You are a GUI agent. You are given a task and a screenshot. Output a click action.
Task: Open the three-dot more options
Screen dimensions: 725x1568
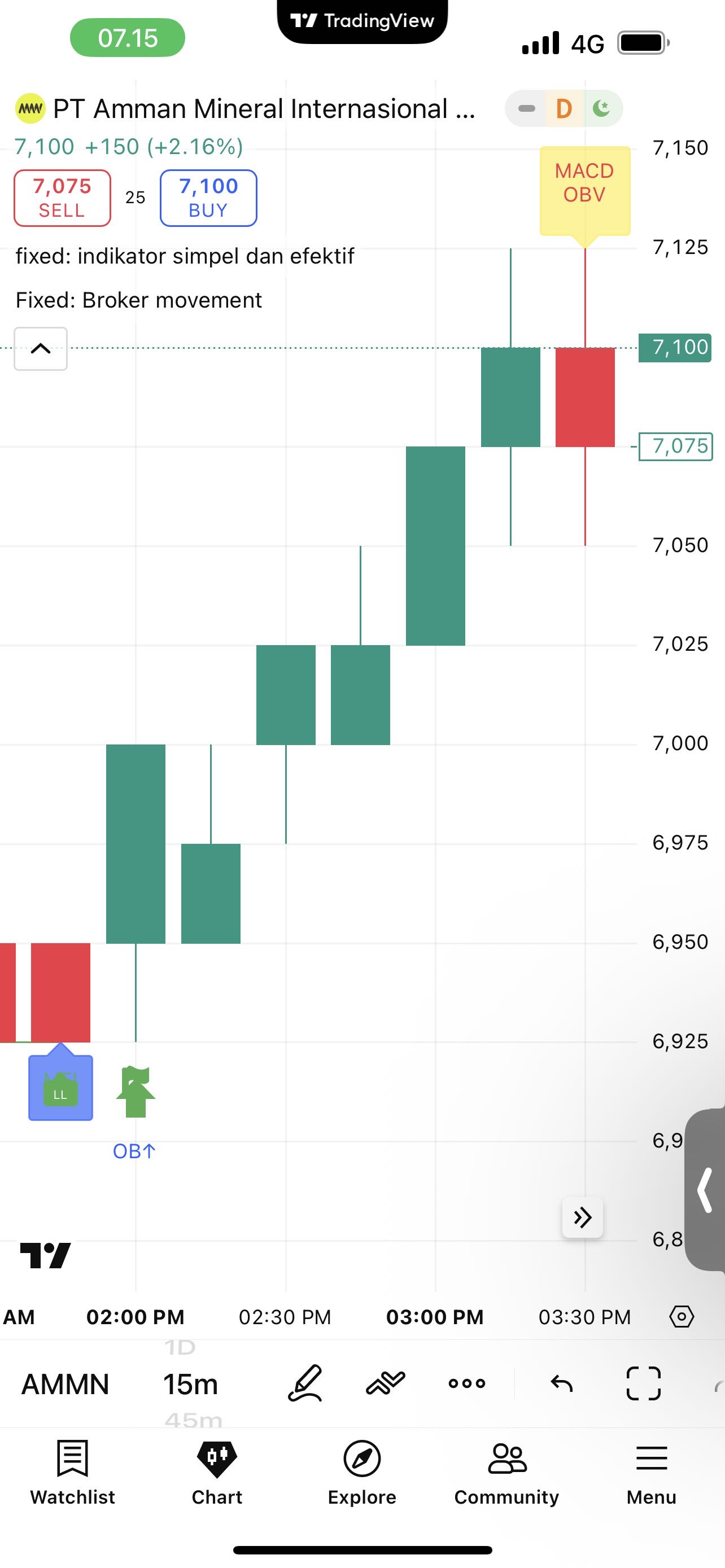pos(466,1383)
